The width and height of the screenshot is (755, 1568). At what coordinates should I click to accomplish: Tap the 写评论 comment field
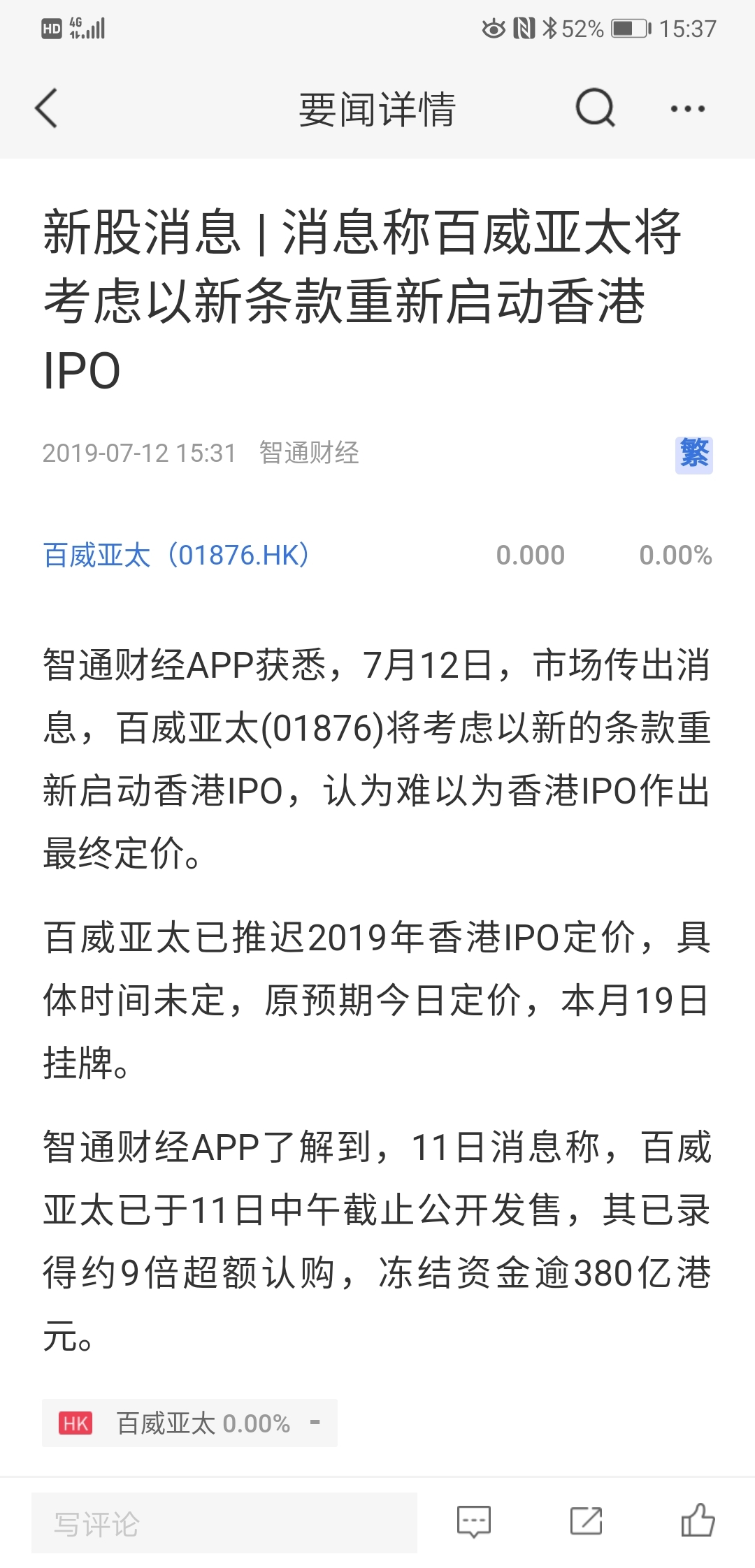[x=224, y=1523]
